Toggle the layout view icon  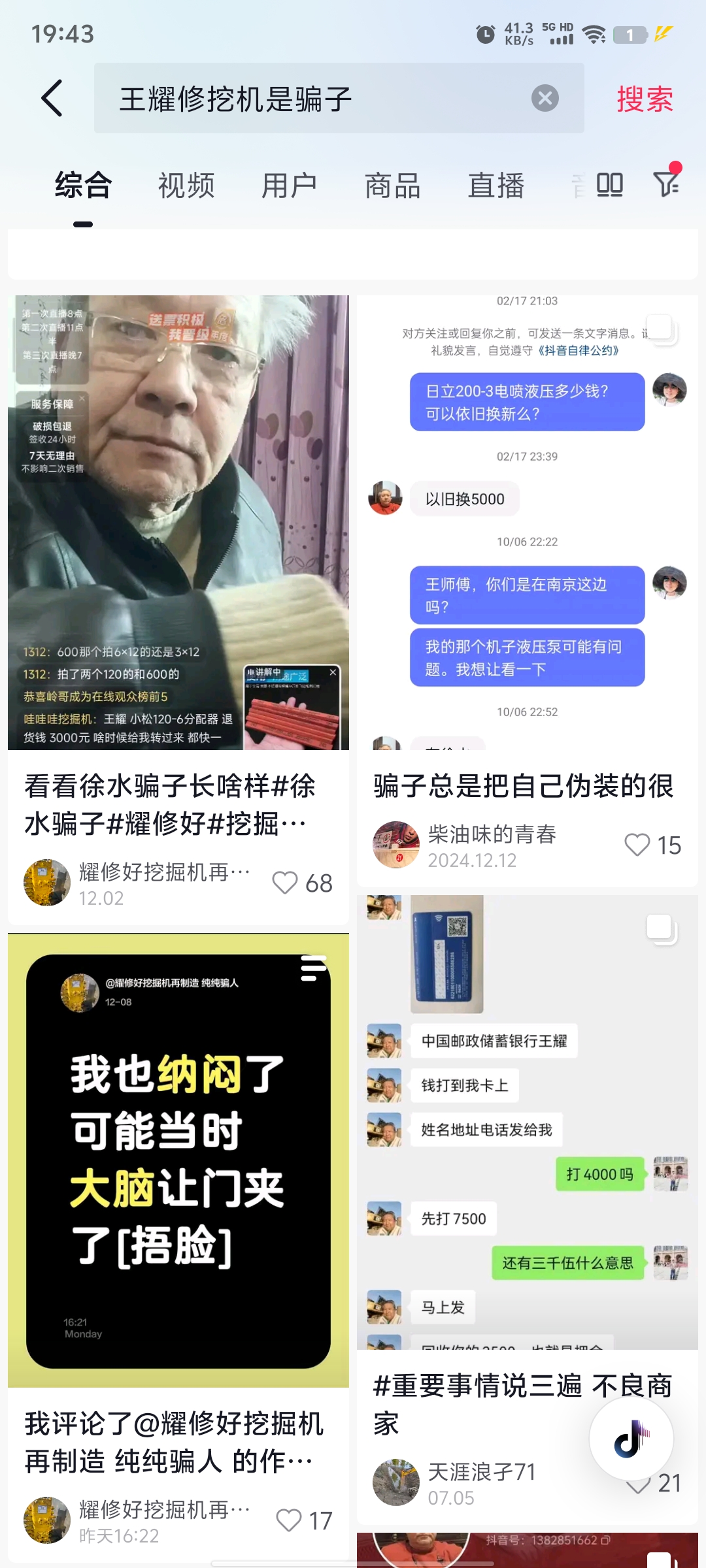609,186
